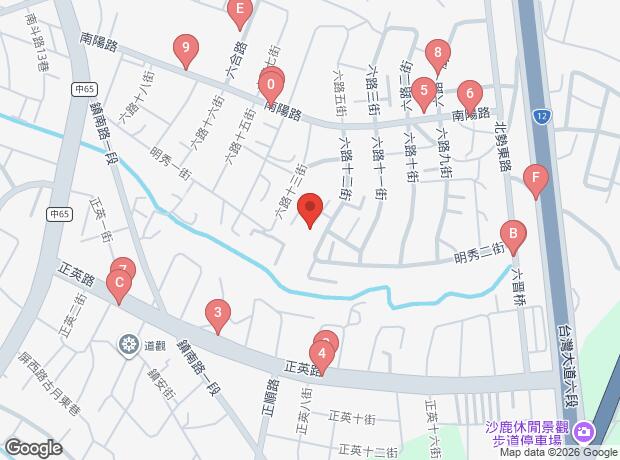The width and height of the screenshot is (620, 460).
Task: Tap the marker labeled F
Action: [x=536, y=181]
